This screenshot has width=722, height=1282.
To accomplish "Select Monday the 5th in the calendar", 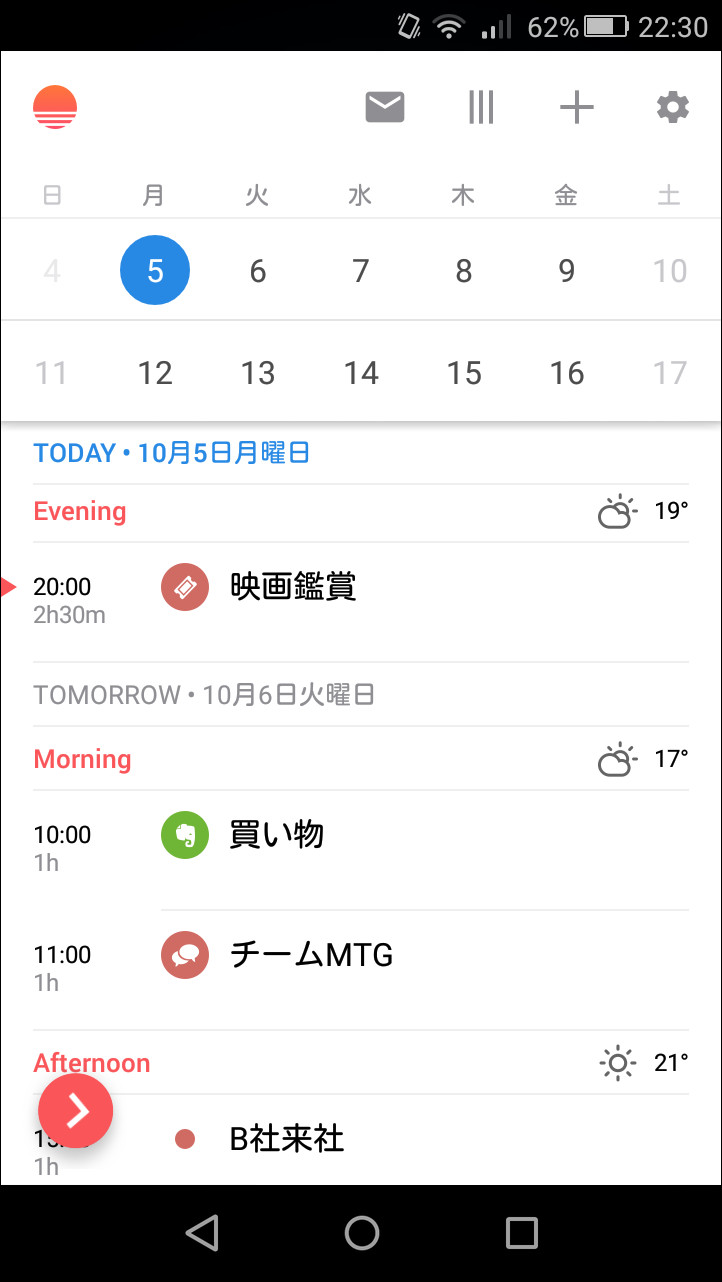I will (155, 270).
